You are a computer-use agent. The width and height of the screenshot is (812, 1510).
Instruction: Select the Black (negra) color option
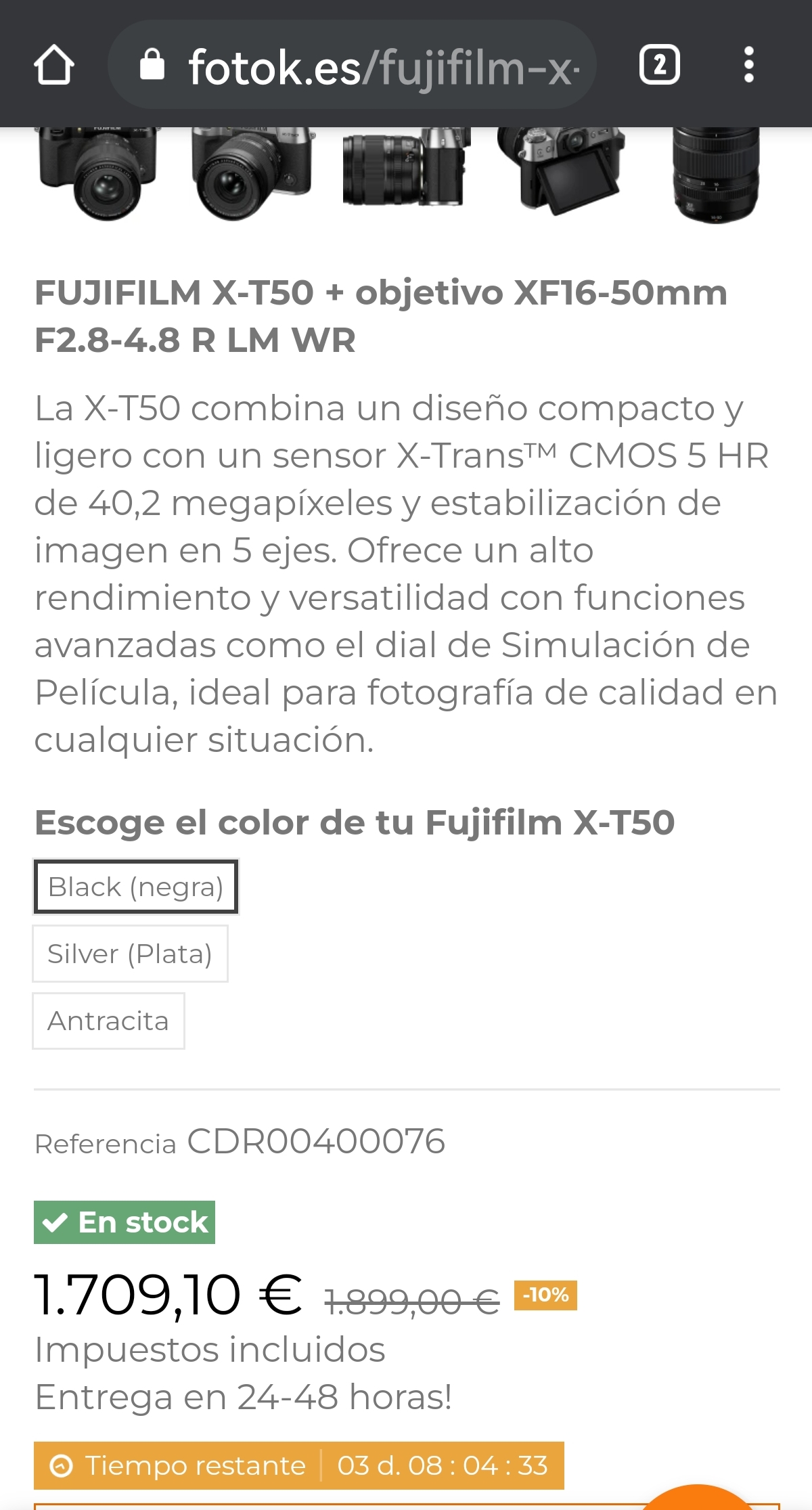[135, 887]
